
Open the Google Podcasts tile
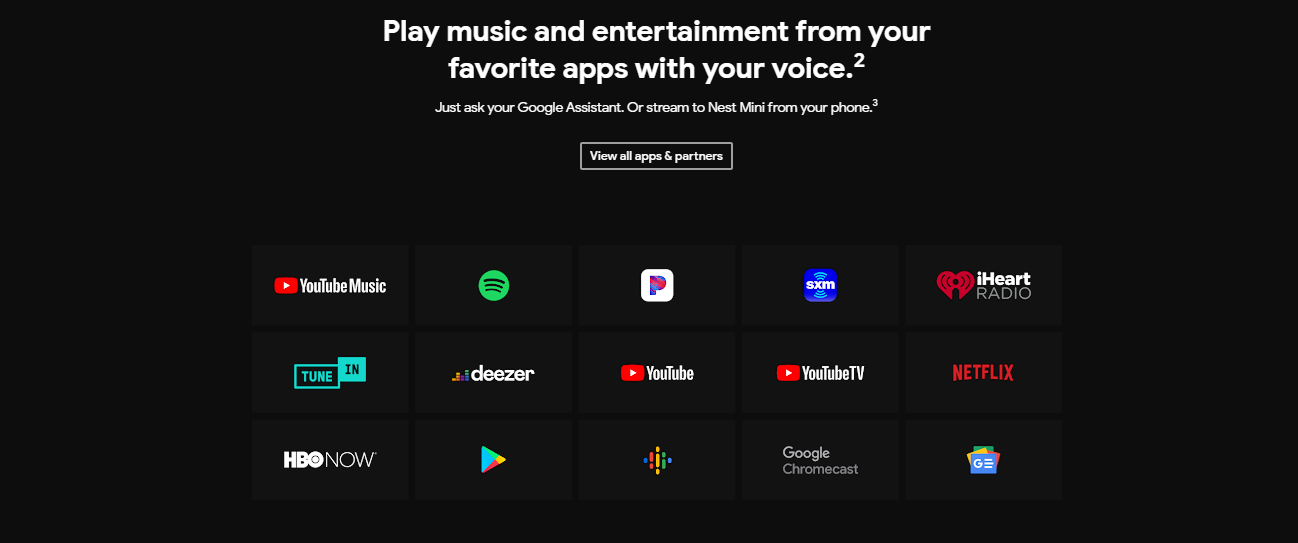tap(657, 460)
